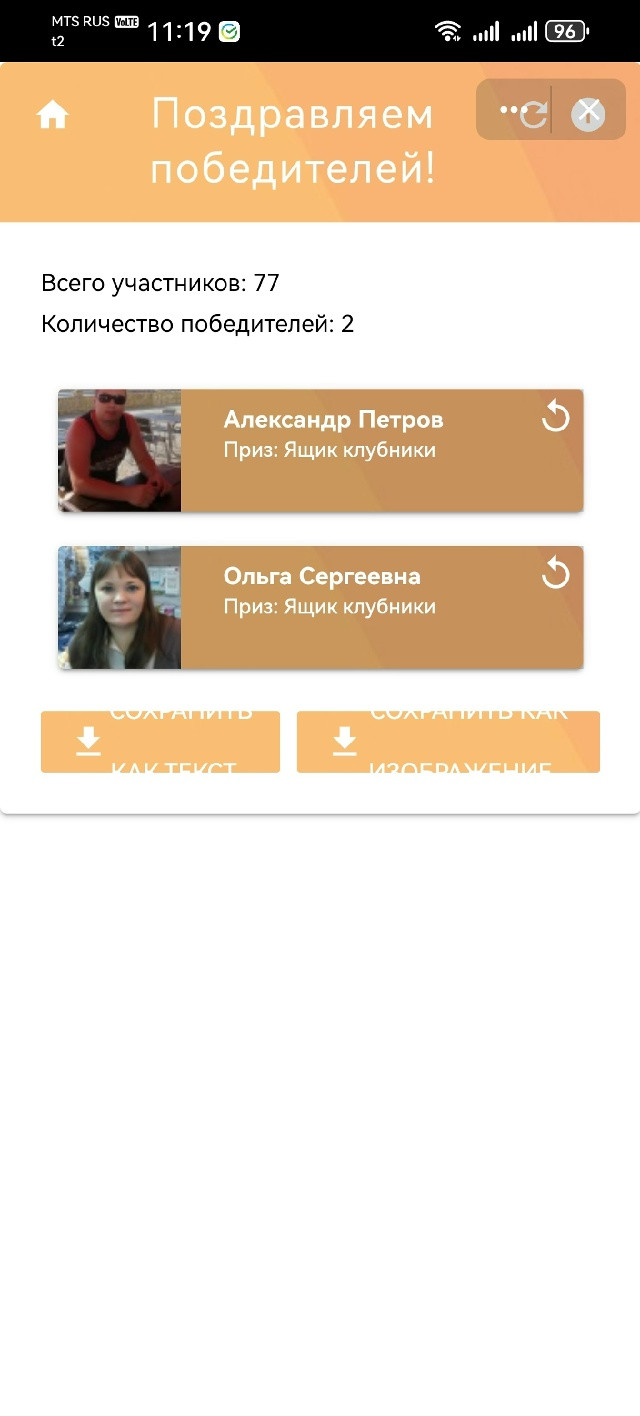Save results as text
640x1416 pixels.
point(160,742)
